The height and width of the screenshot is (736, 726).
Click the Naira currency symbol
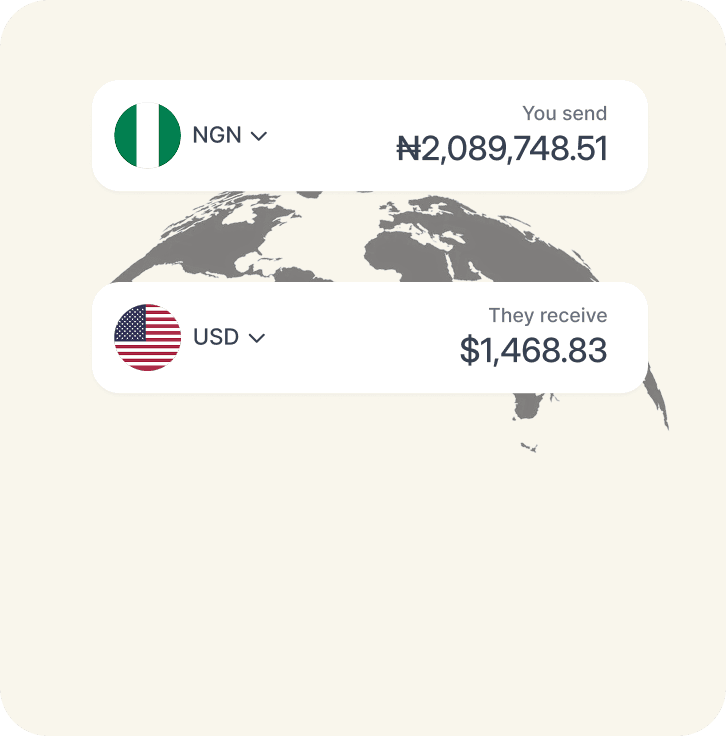pyautogui.click(x=407, y=148)
